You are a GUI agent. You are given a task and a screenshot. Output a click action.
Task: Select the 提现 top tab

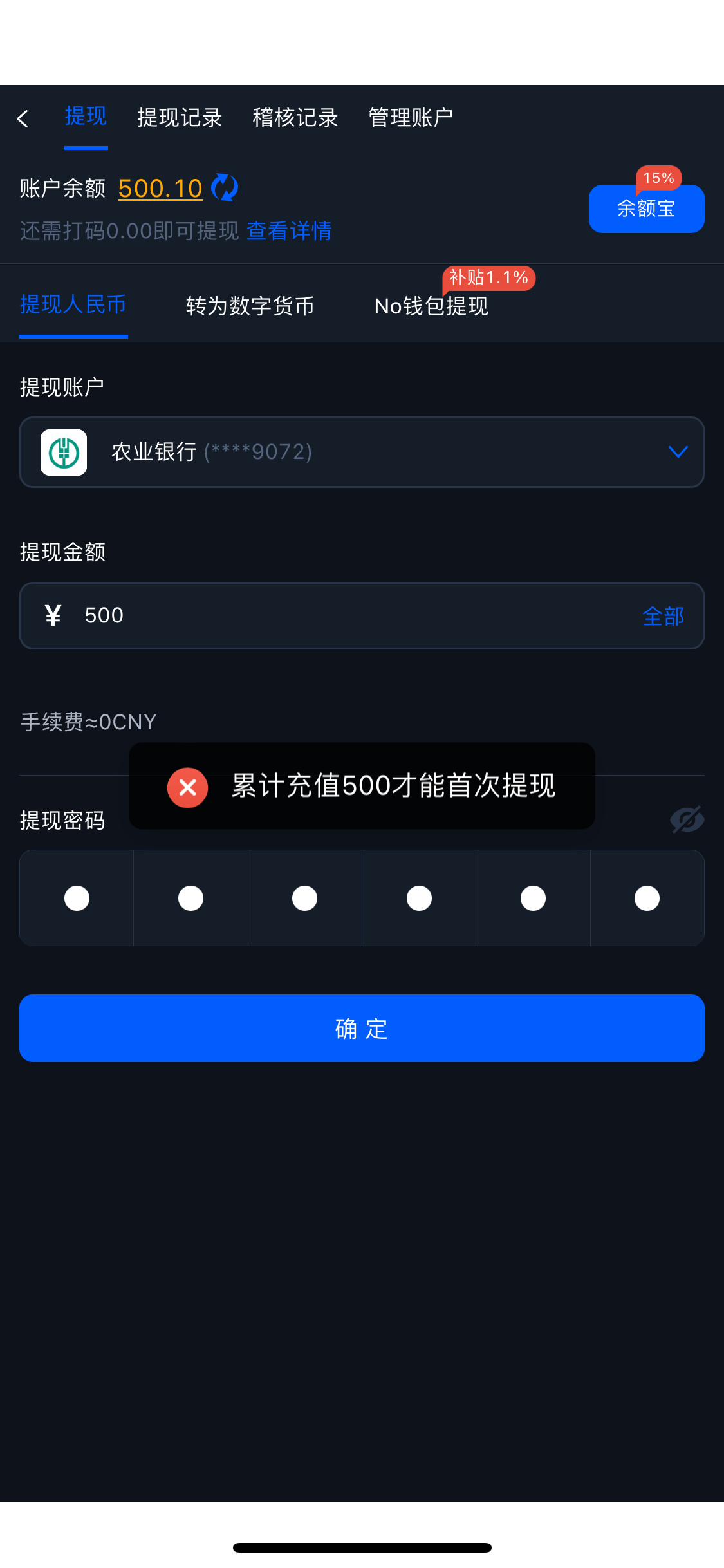(86, 117)
